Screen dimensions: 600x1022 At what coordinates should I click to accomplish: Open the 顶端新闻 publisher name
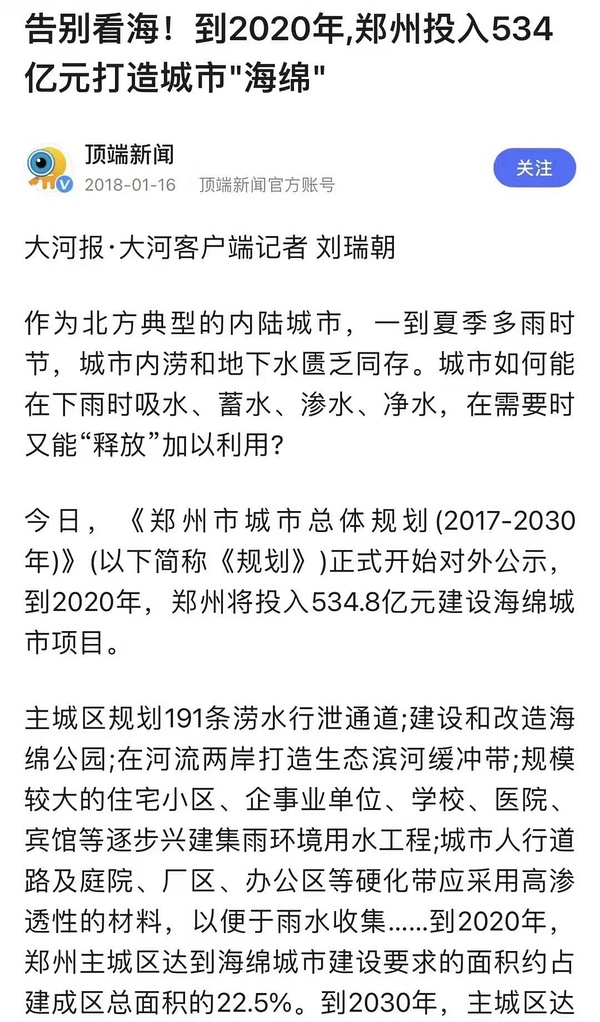click(x=129, y=154)
